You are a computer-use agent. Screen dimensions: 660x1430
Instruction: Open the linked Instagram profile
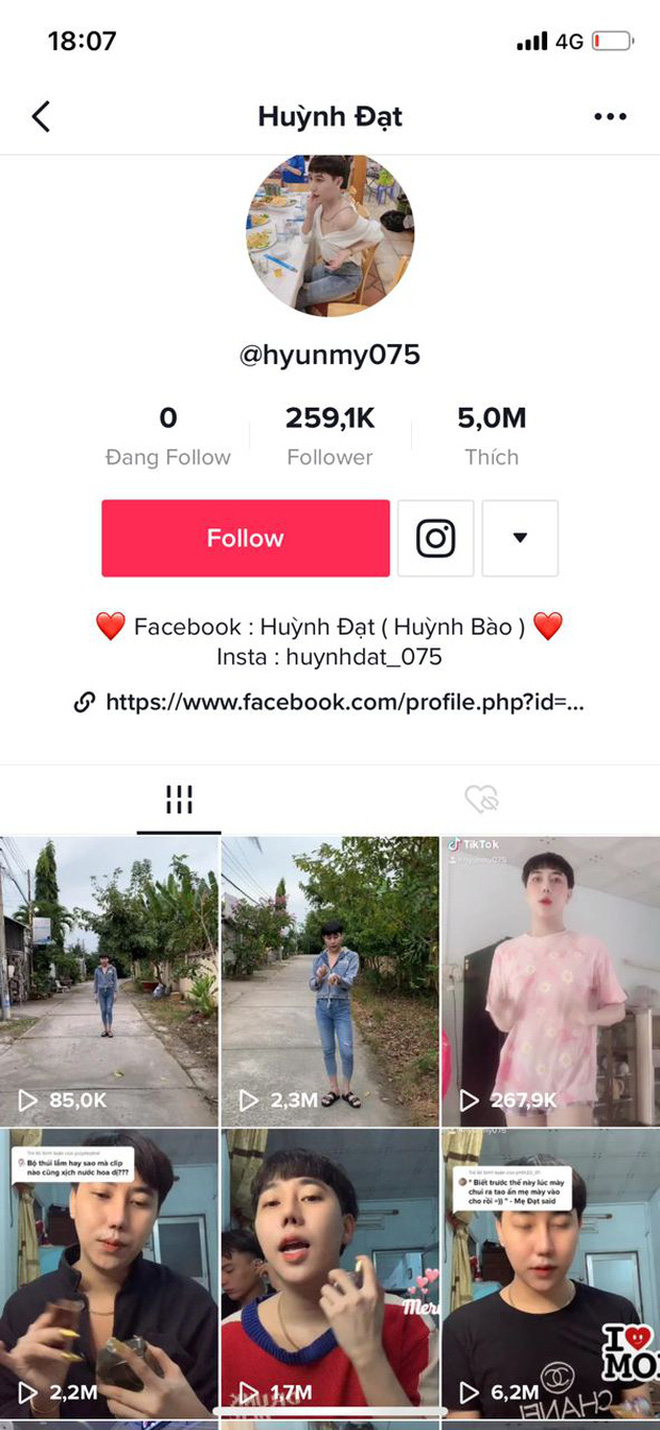435,538
